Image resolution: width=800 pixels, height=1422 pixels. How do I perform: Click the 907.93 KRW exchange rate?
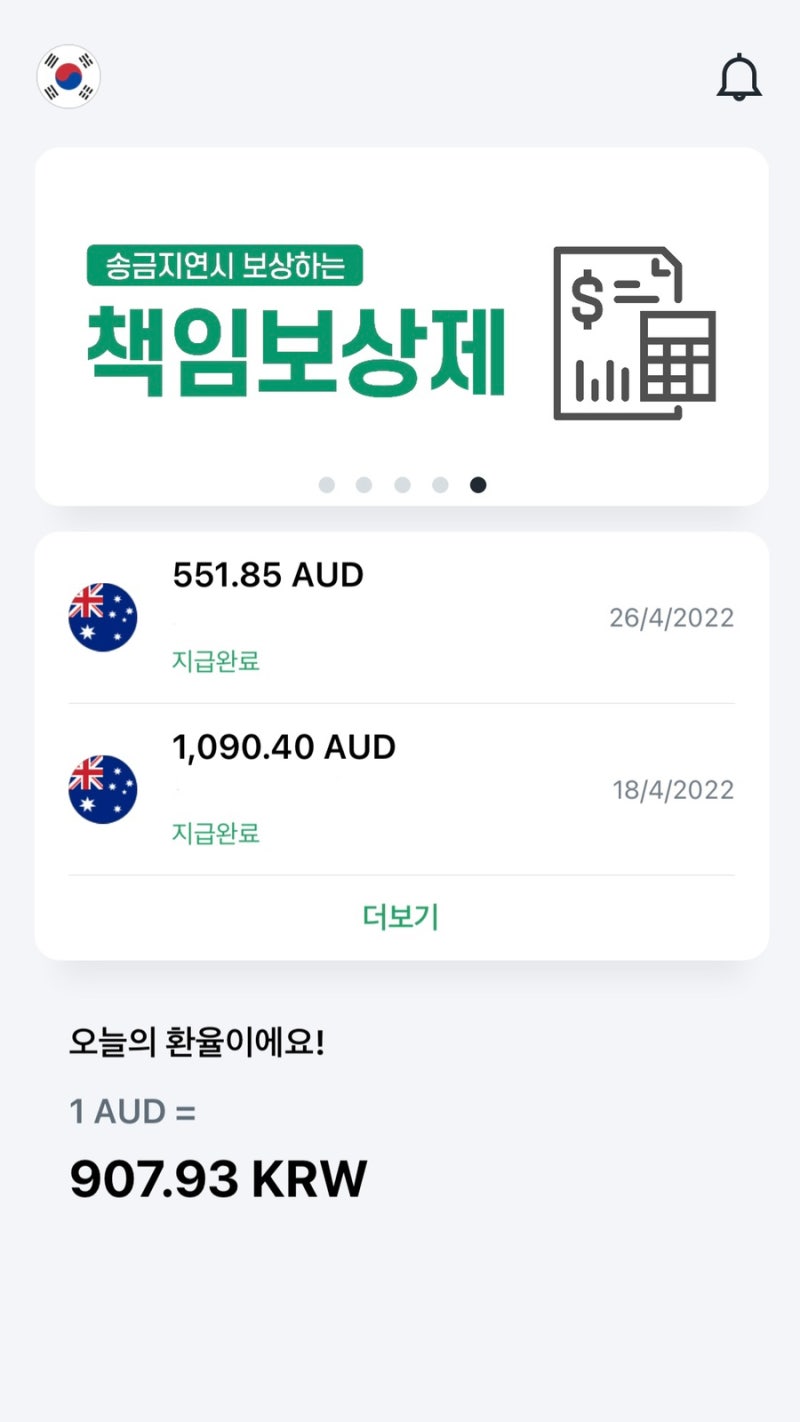(x=219, y=1177)
